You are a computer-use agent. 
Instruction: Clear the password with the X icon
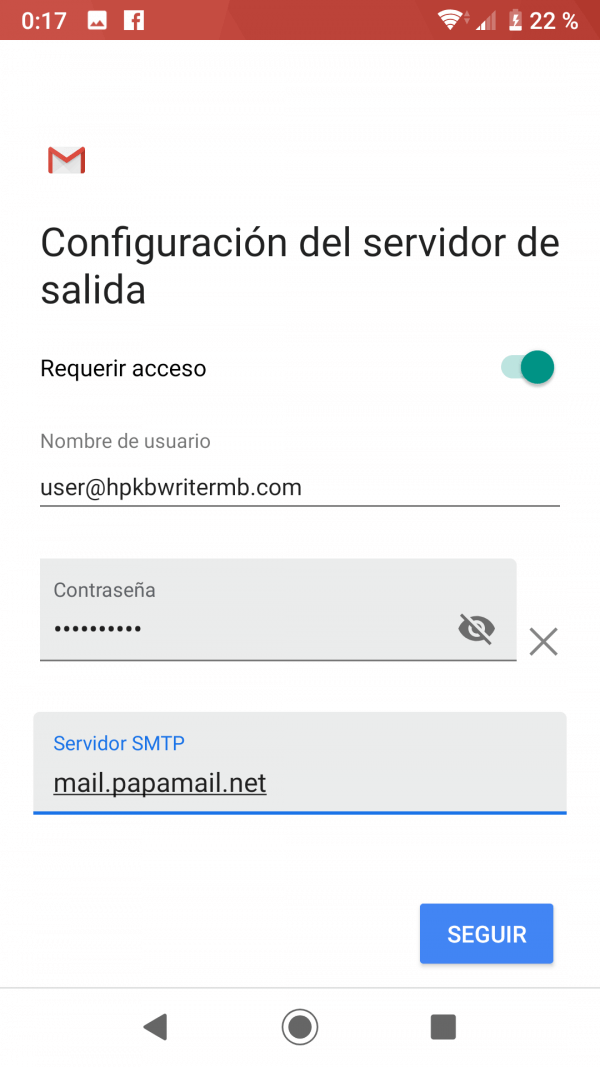click(544, 642)
